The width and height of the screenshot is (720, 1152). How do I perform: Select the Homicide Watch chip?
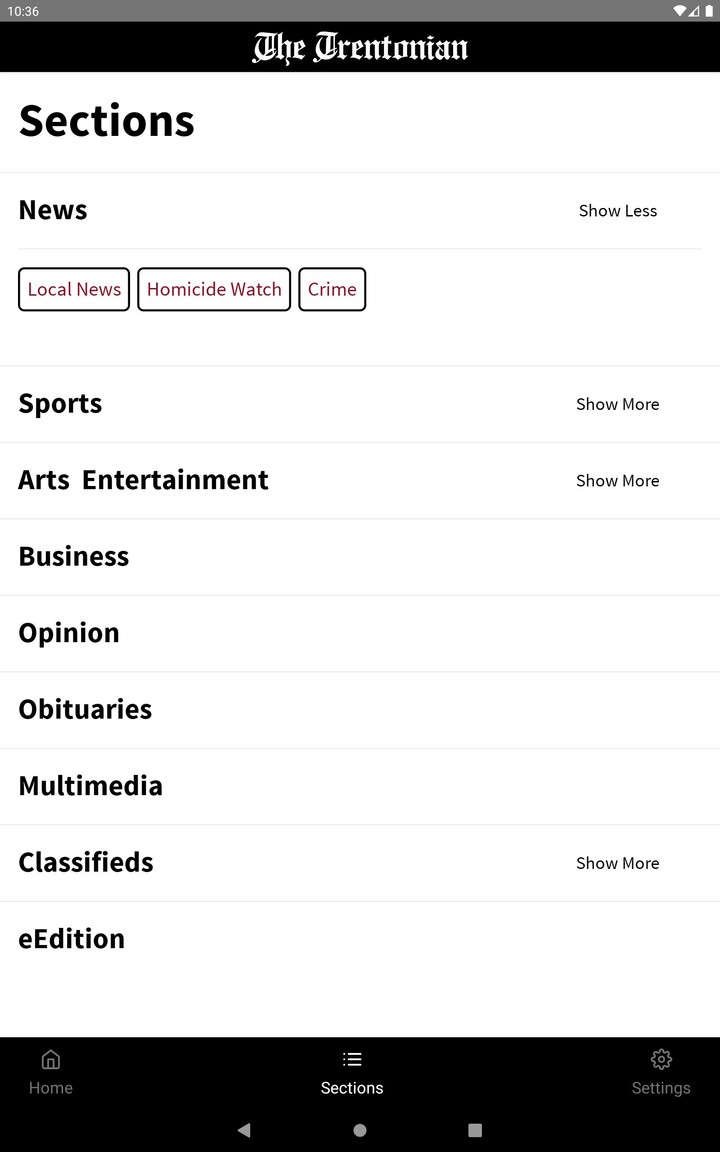214,289
